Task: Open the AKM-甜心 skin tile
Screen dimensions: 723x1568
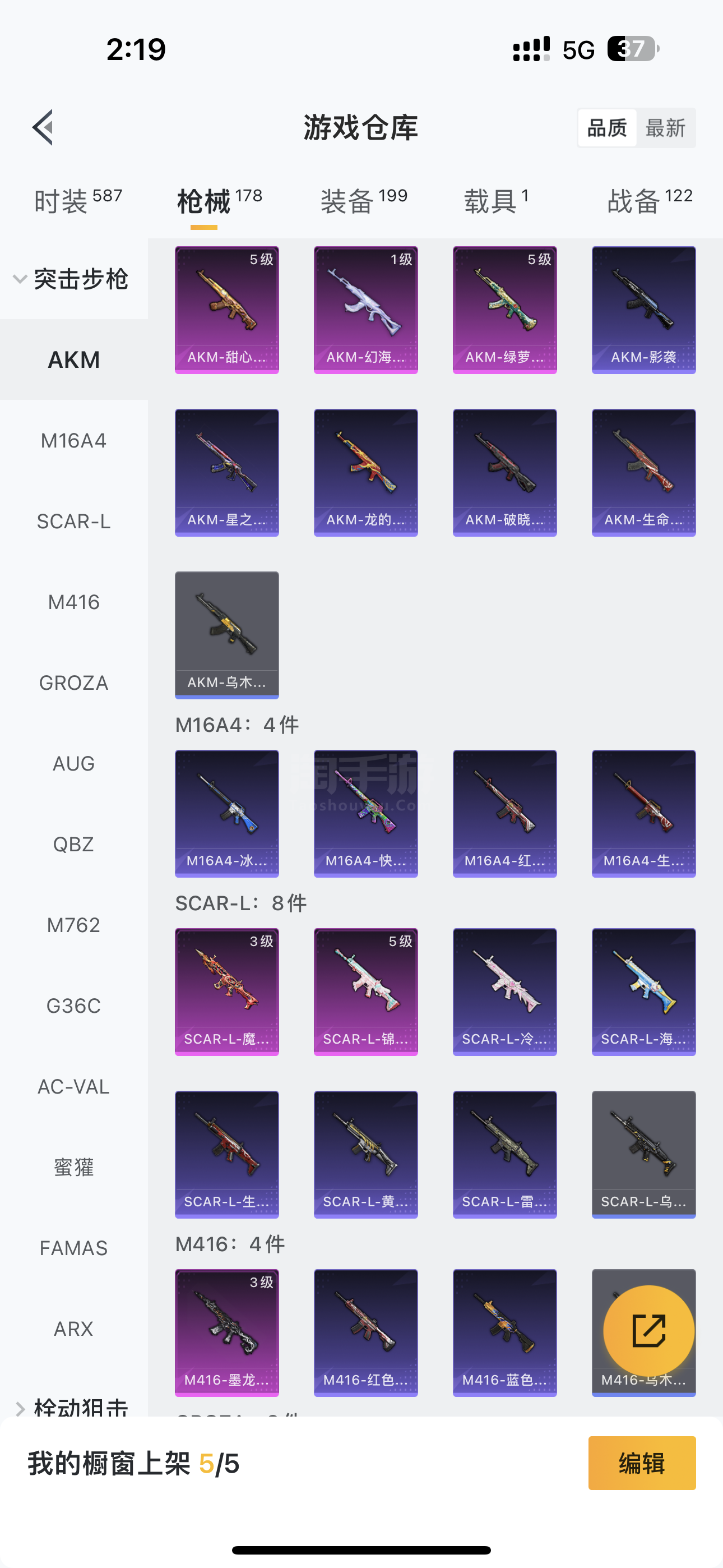Action: 226,310
